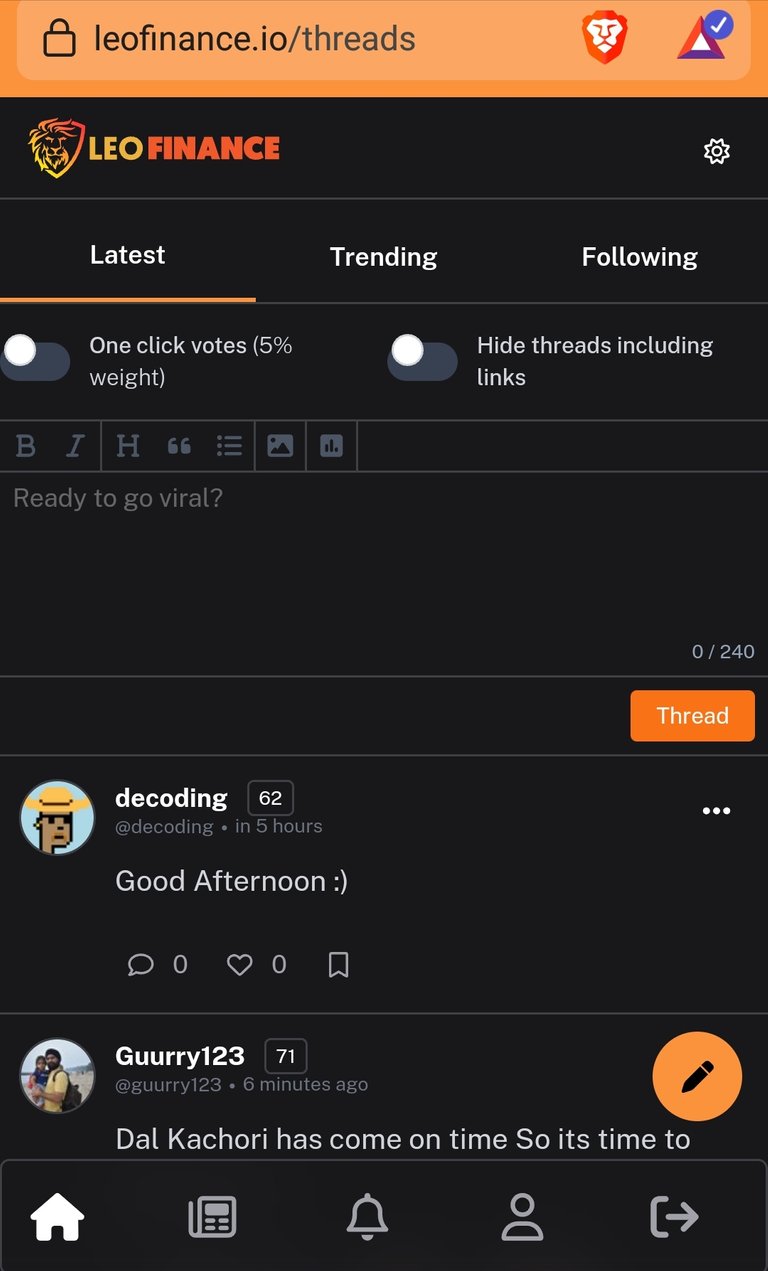Insert a bulleted list
The height and width of the screenshot is (1271, 768).
tap(230, 446)
